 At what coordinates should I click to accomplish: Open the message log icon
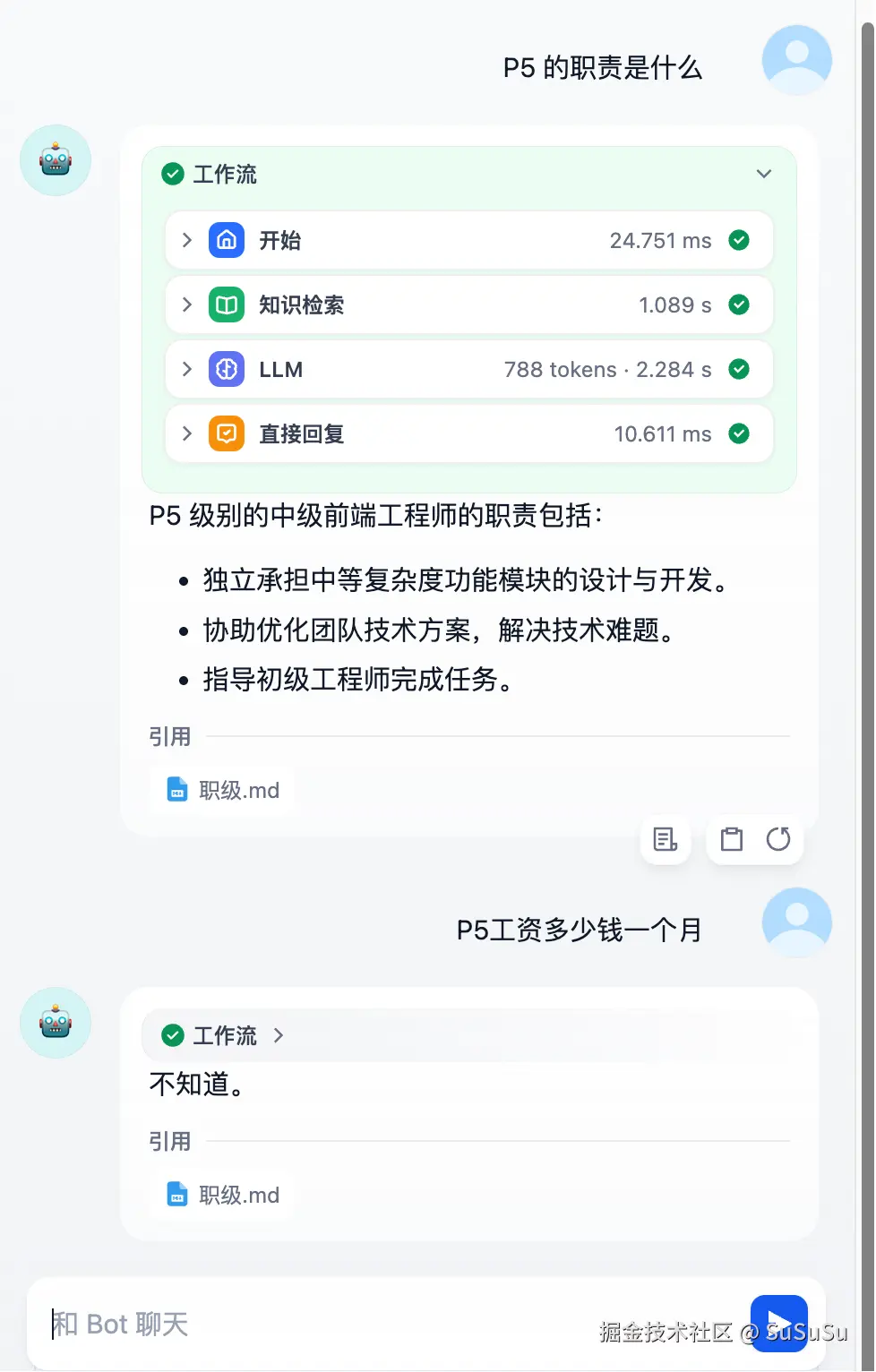(x=665, y=839)
